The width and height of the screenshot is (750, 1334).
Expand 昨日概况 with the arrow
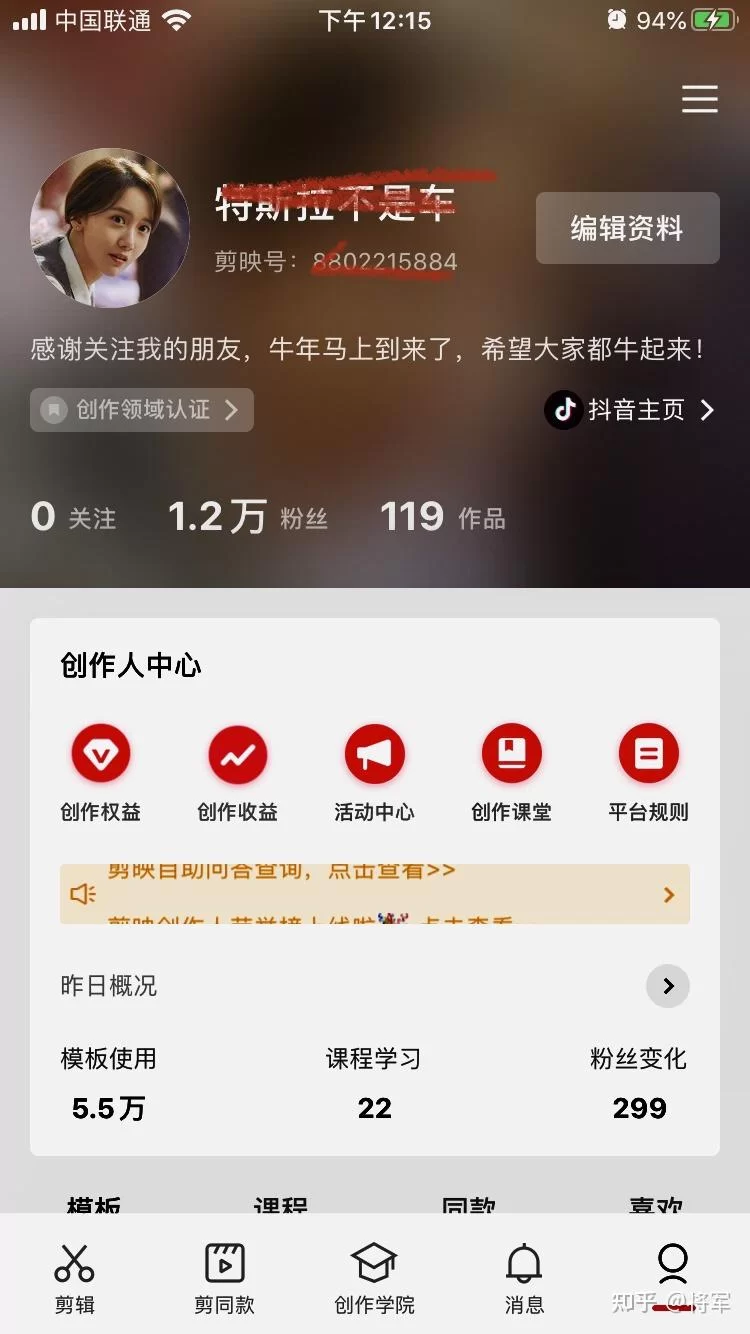667,986
